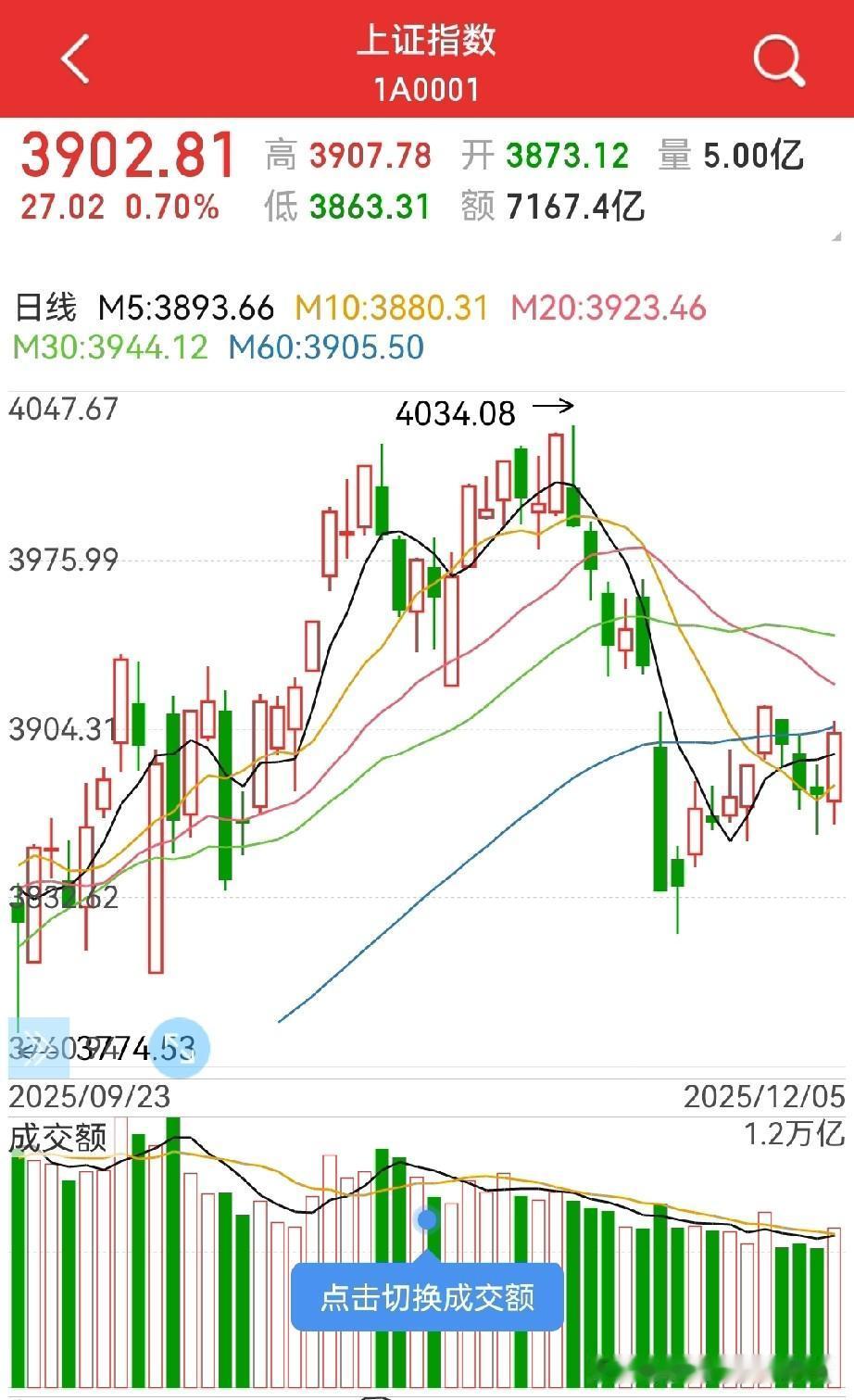The height and width of the screenshot is (1400, 854).
Task: Tap the 量 5.00亿 volume indicator
Action: (x=731, y=156)
